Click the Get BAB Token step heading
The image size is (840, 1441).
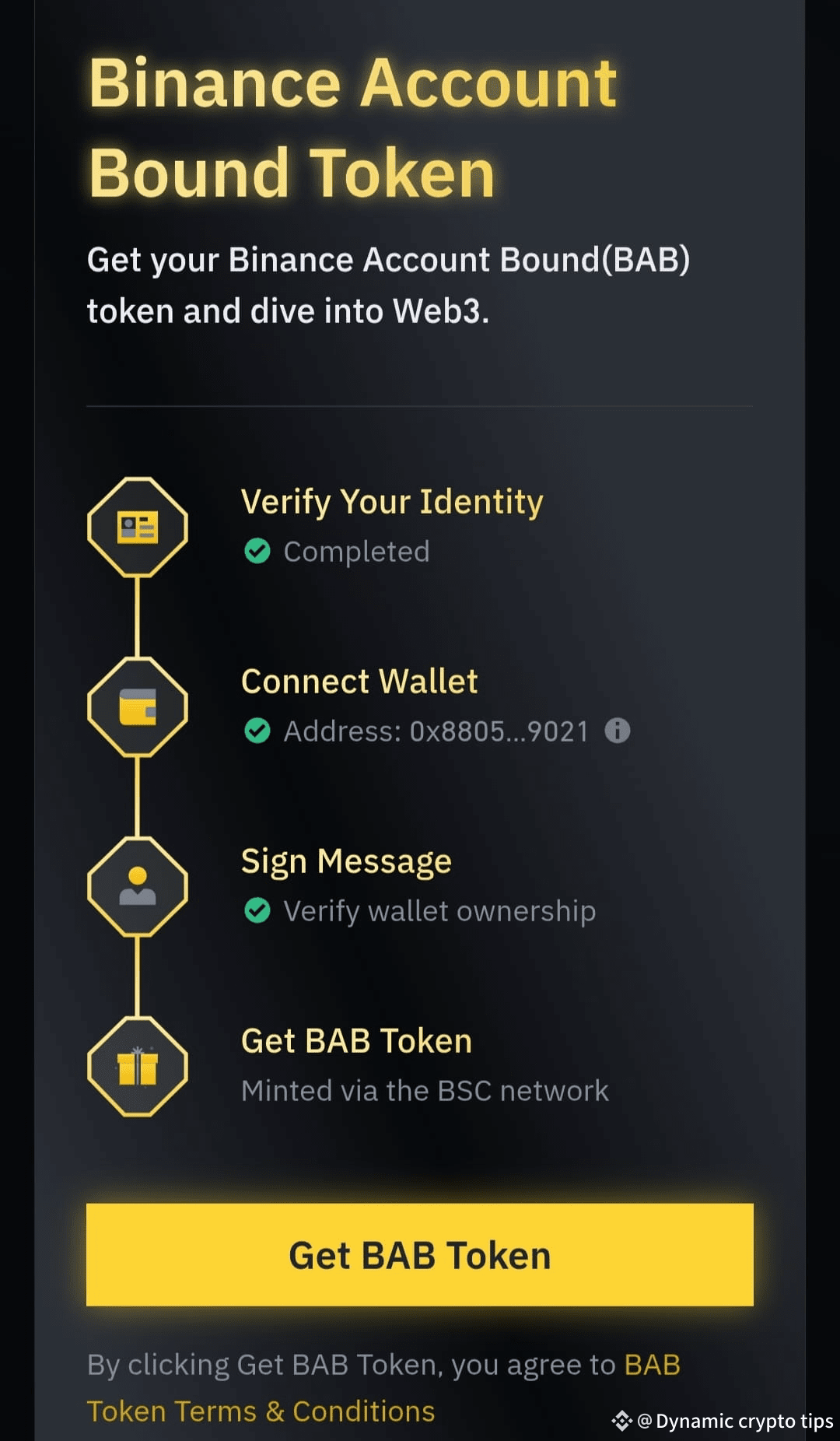coord(356,1040)
